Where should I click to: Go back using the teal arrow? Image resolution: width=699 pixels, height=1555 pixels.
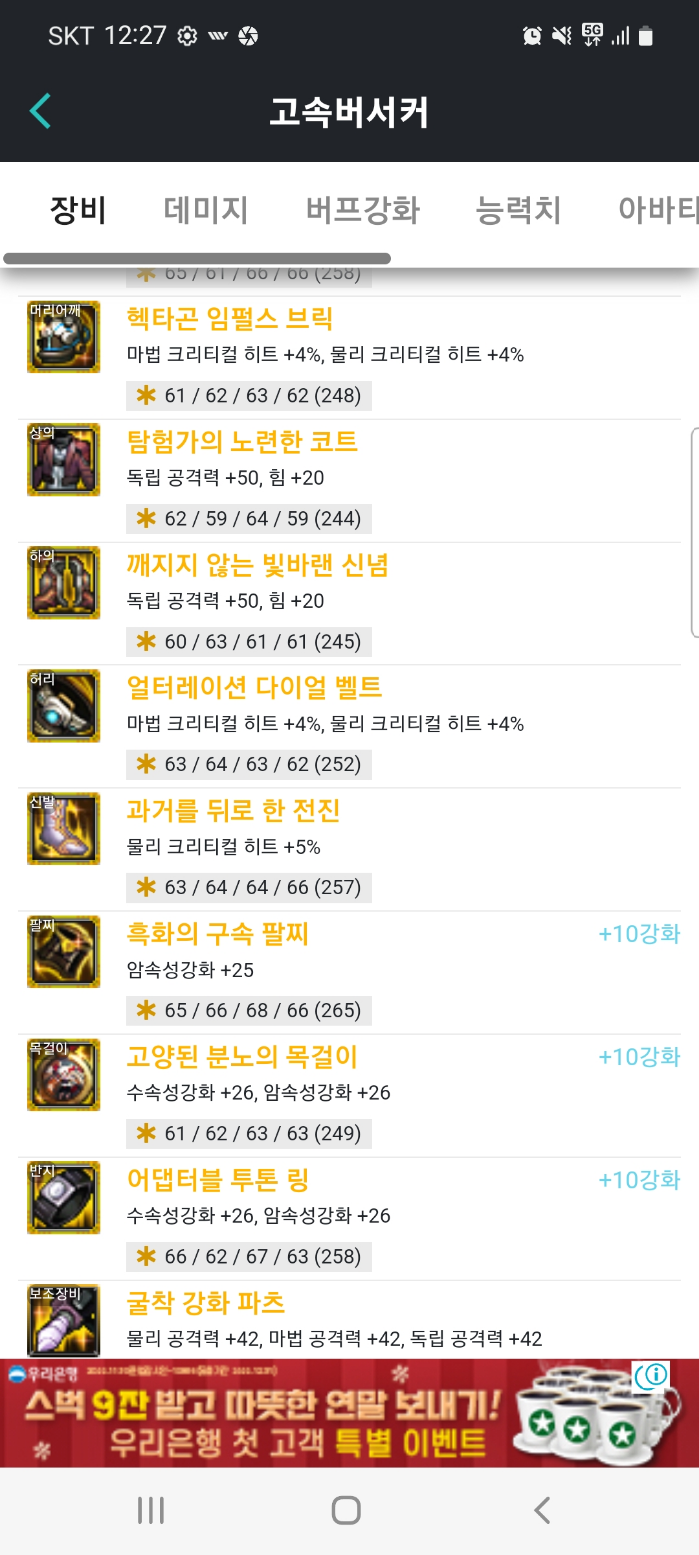click(x=40, y=111)
